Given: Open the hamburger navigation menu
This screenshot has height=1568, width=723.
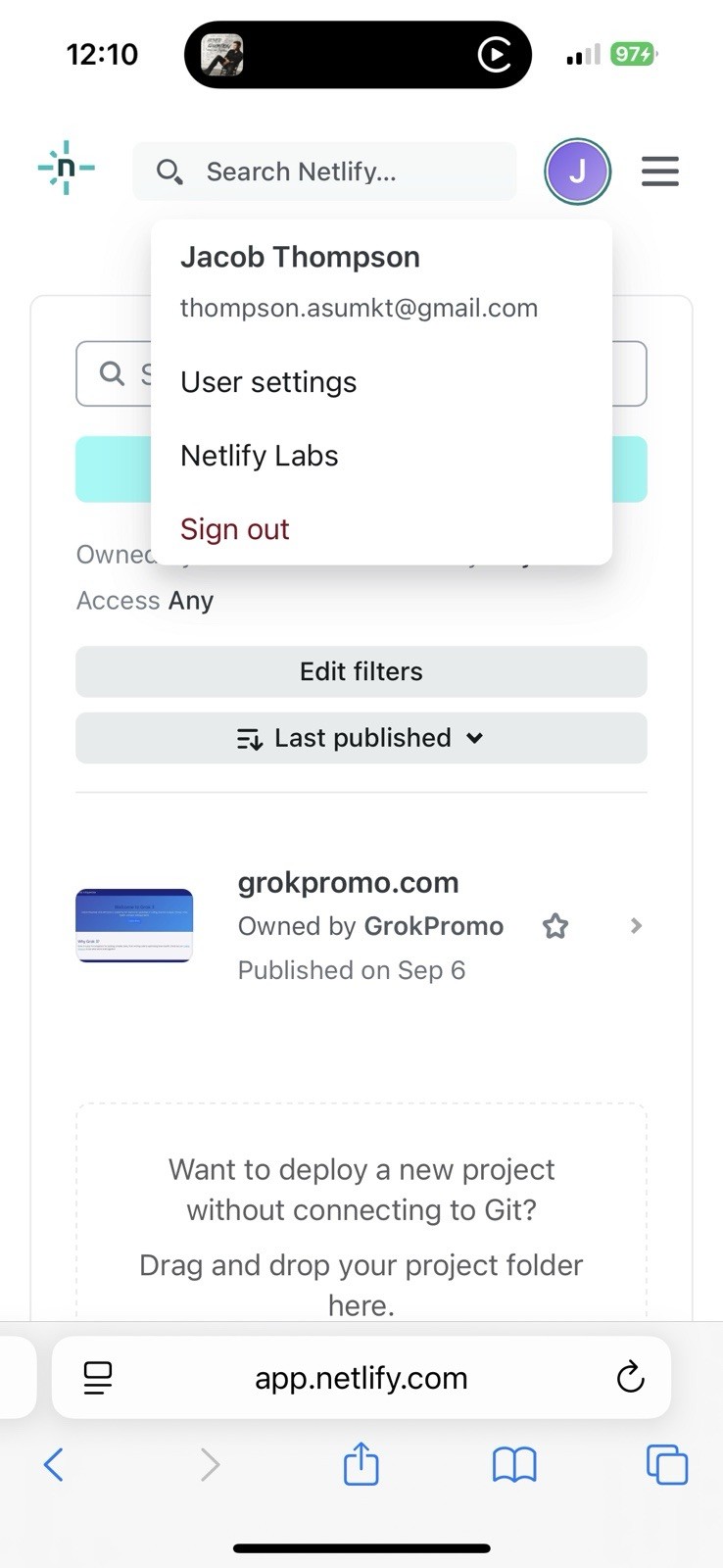Looking at the screenshot, I should (659, 171).
